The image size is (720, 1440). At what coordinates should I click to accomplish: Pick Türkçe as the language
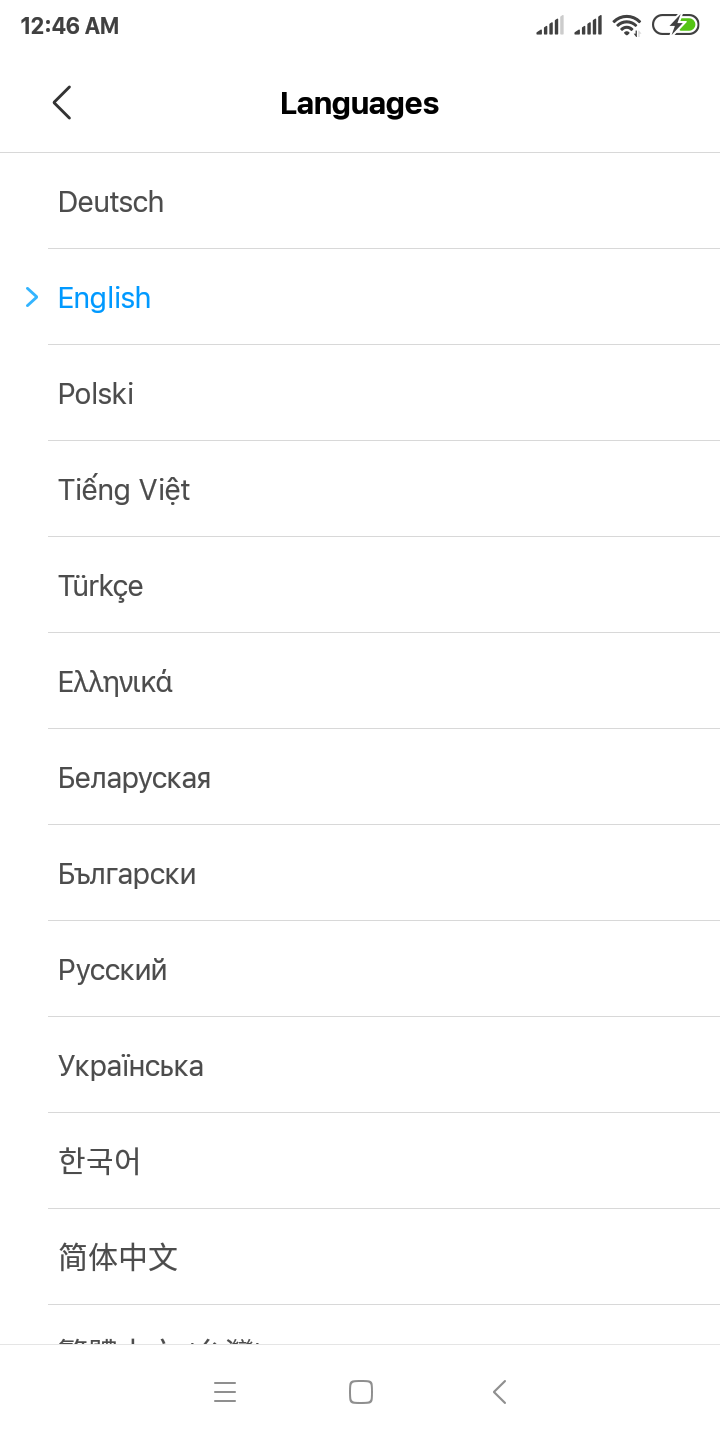(360, 585)
